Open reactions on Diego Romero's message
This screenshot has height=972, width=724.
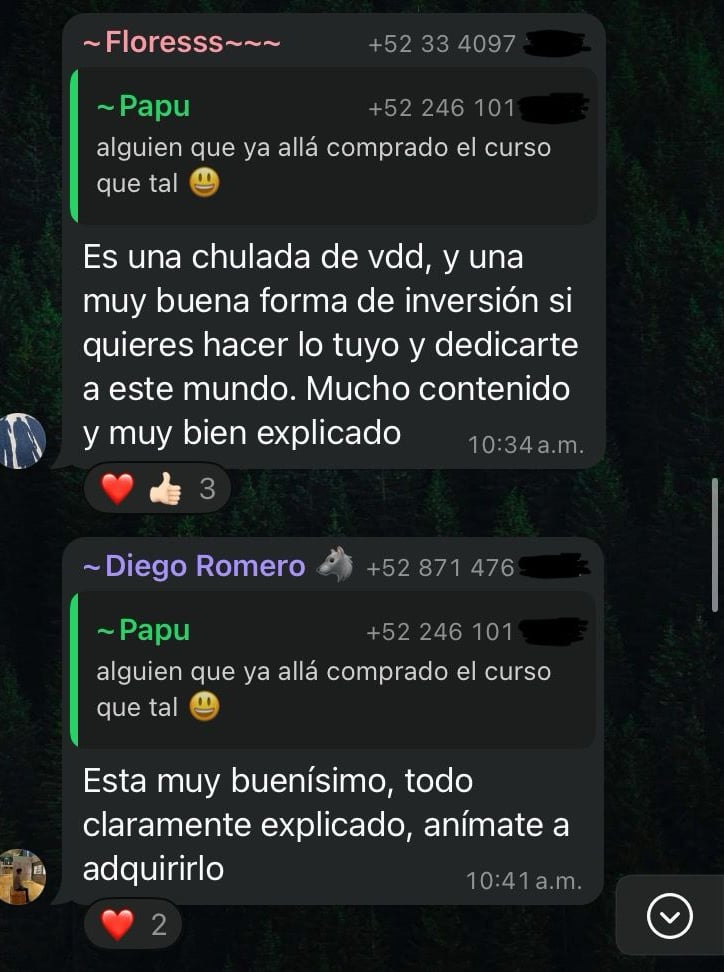(x=133, y=925)
